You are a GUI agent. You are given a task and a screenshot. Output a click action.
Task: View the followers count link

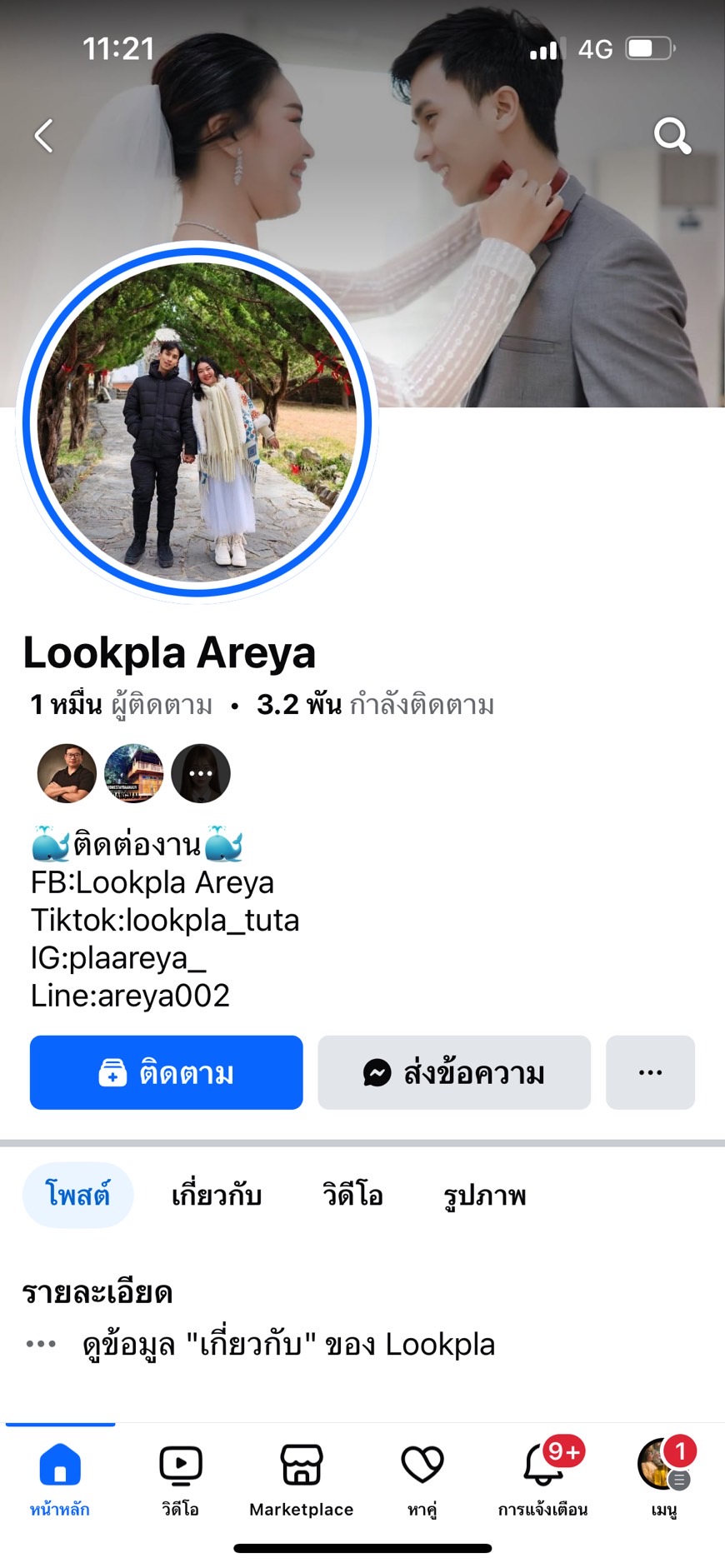tap(122, 705)
